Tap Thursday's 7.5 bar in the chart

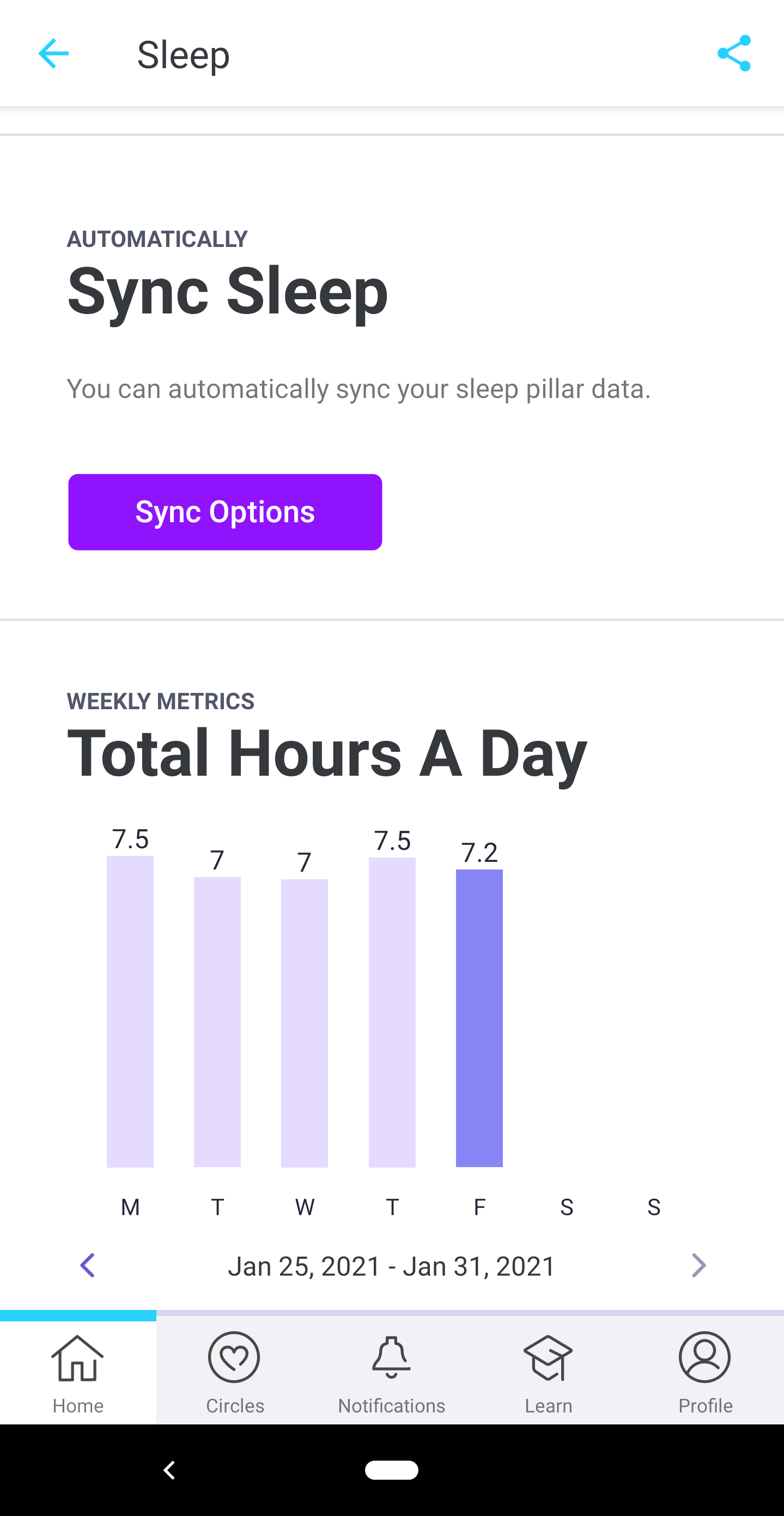click(x=392, y=1012)
